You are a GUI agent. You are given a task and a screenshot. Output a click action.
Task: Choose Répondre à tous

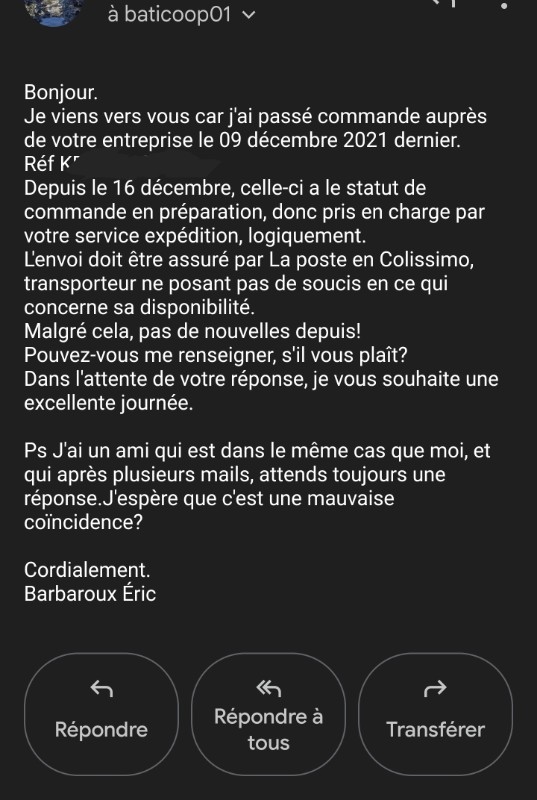pyautogui.click(x=268, y=714)
